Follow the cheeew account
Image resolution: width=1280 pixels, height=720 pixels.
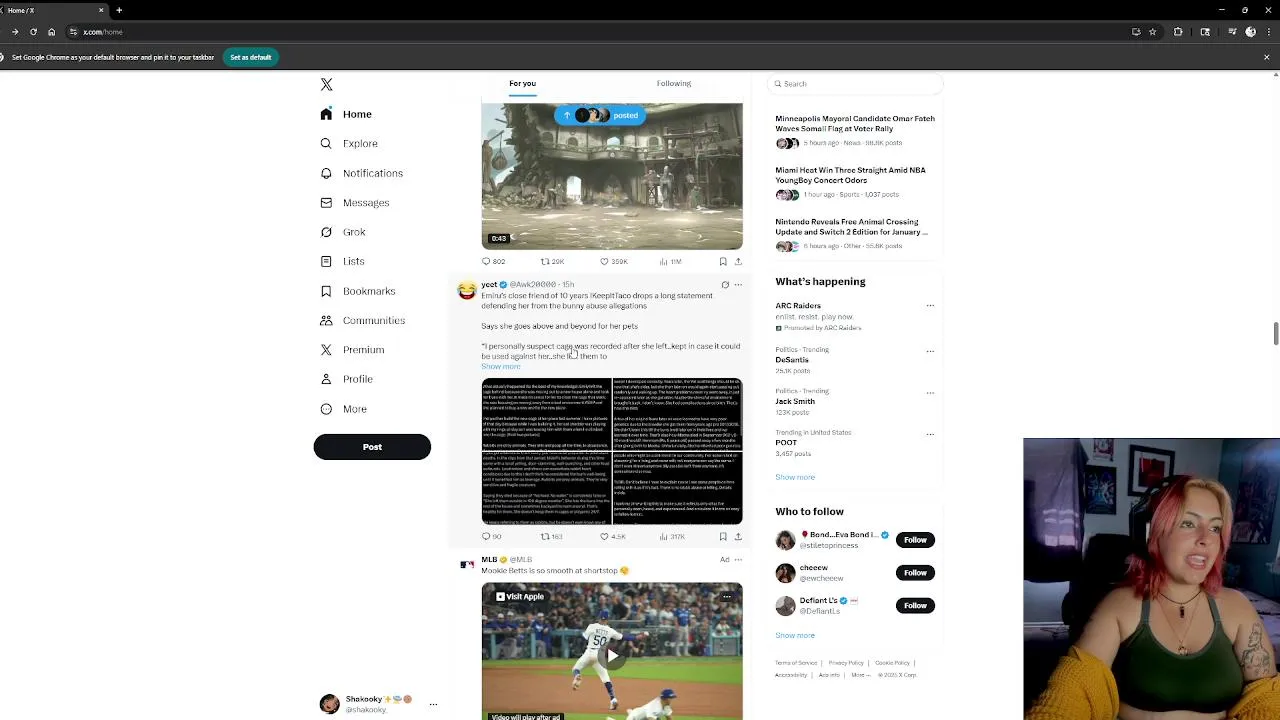[915, 573]
